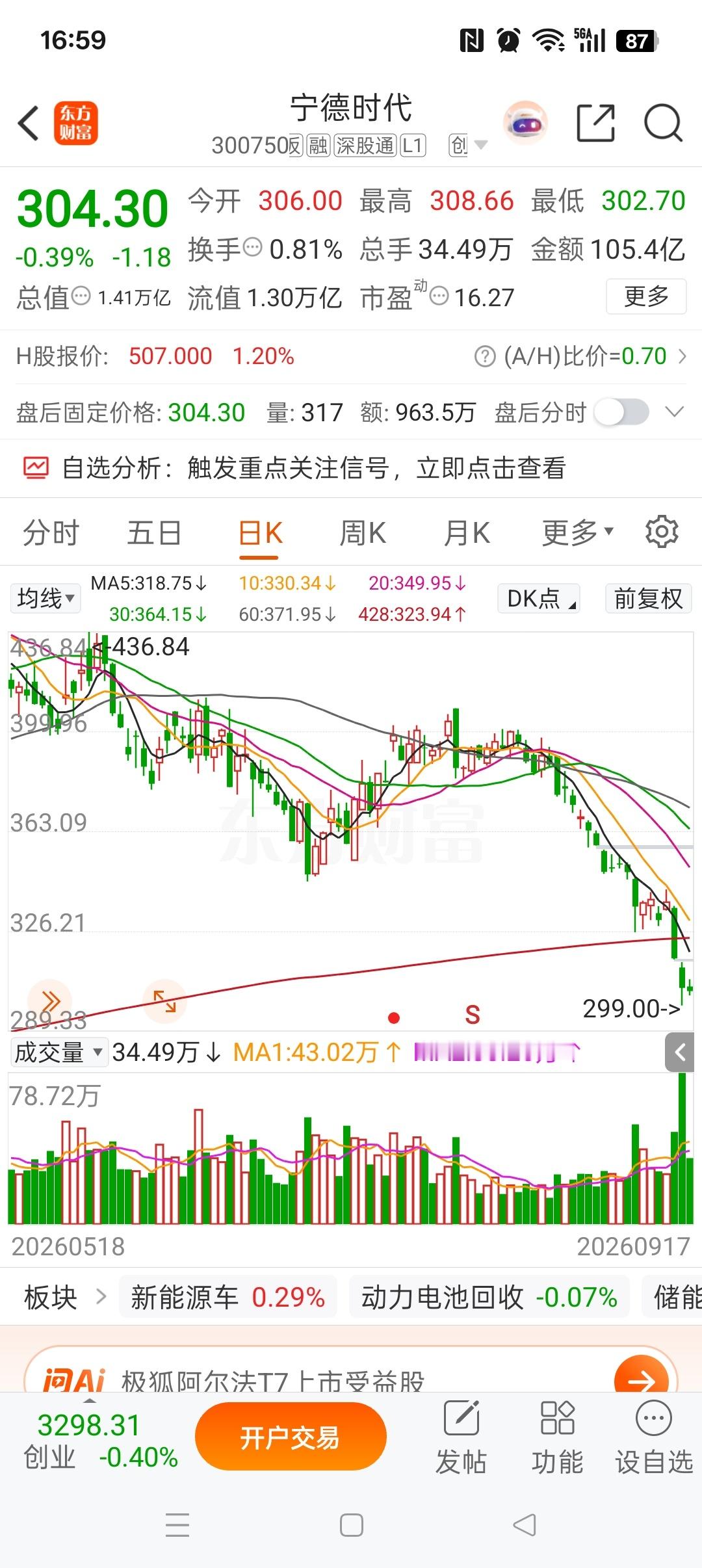
Task: Tap 开户交易 button
Action: click(291, 1437)
